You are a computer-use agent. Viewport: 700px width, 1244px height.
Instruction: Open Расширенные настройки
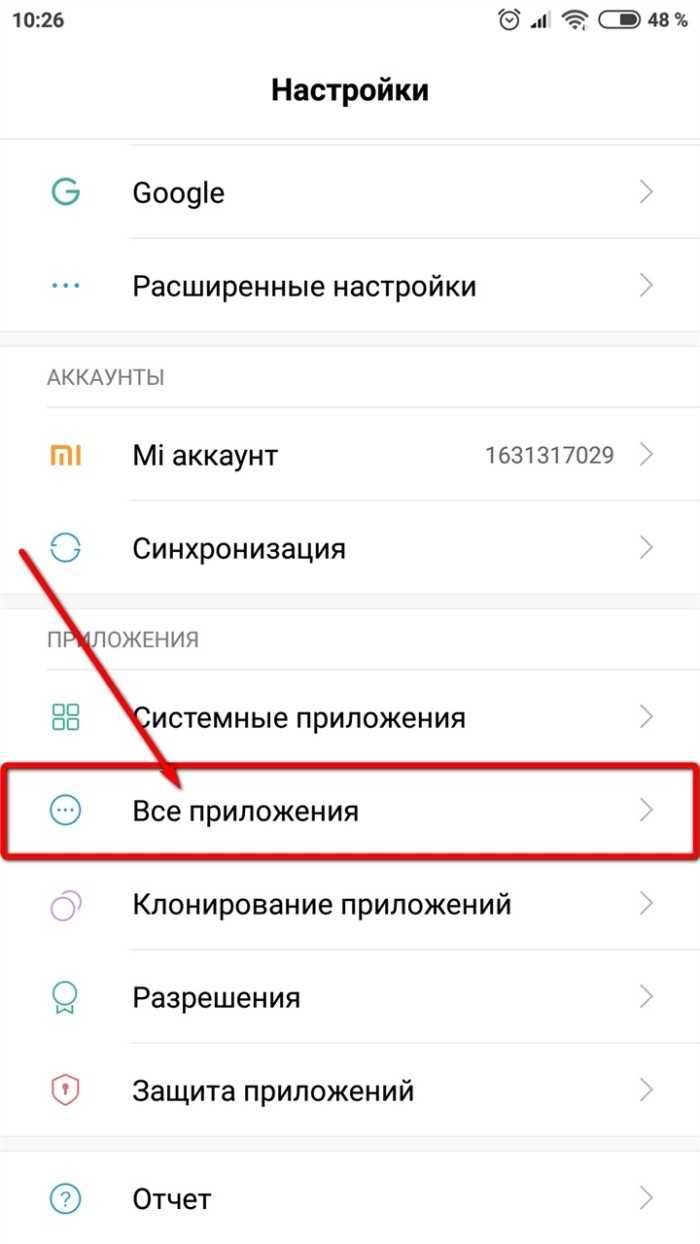click(x=350, y=286)
